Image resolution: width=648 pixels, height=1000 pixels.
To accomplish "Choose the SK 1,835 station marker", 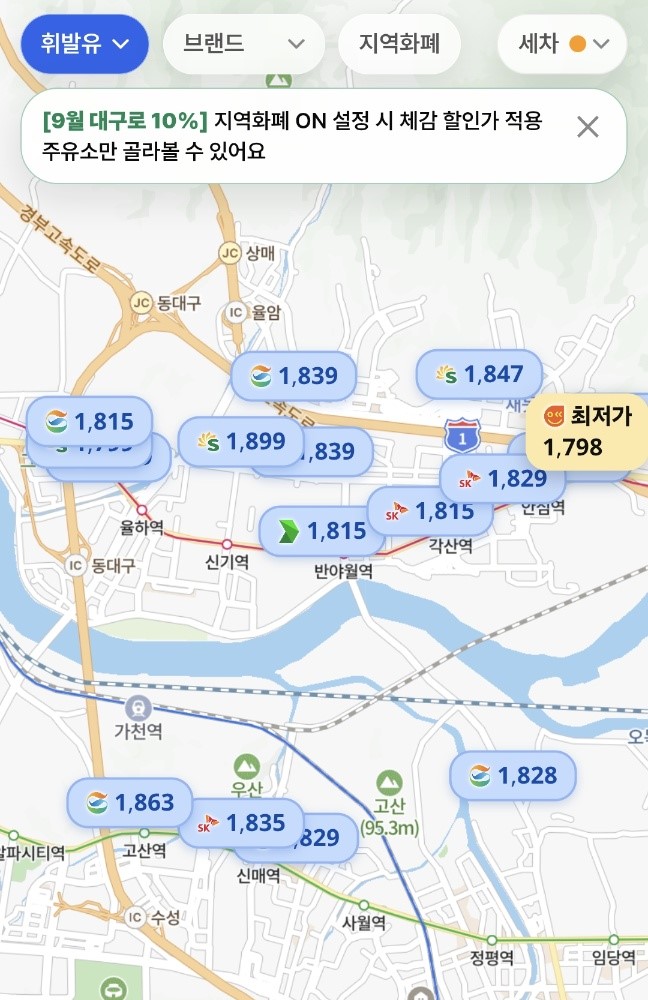I will 241,823.
